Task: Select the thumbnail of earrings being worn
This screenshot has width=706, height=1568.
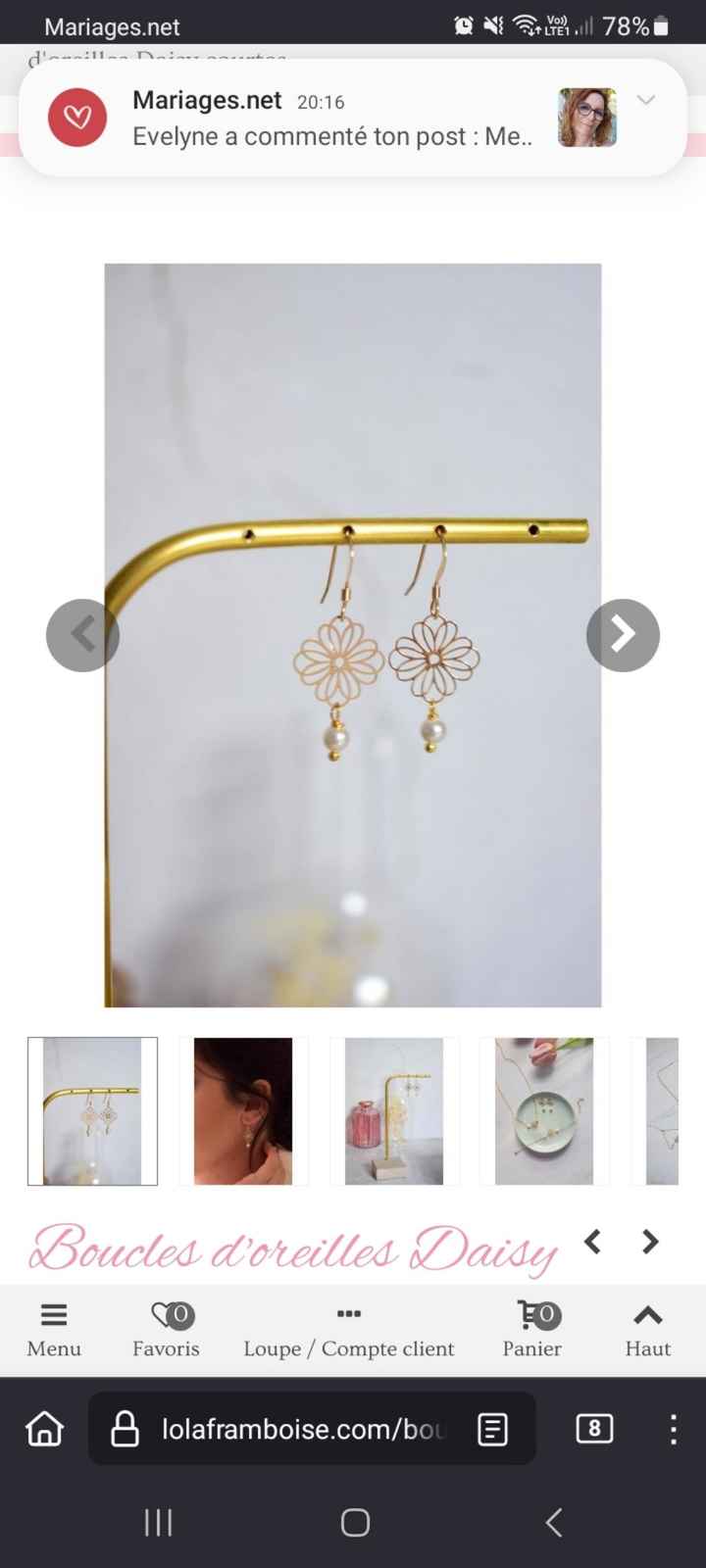Action: click(x=243, y=1110)
